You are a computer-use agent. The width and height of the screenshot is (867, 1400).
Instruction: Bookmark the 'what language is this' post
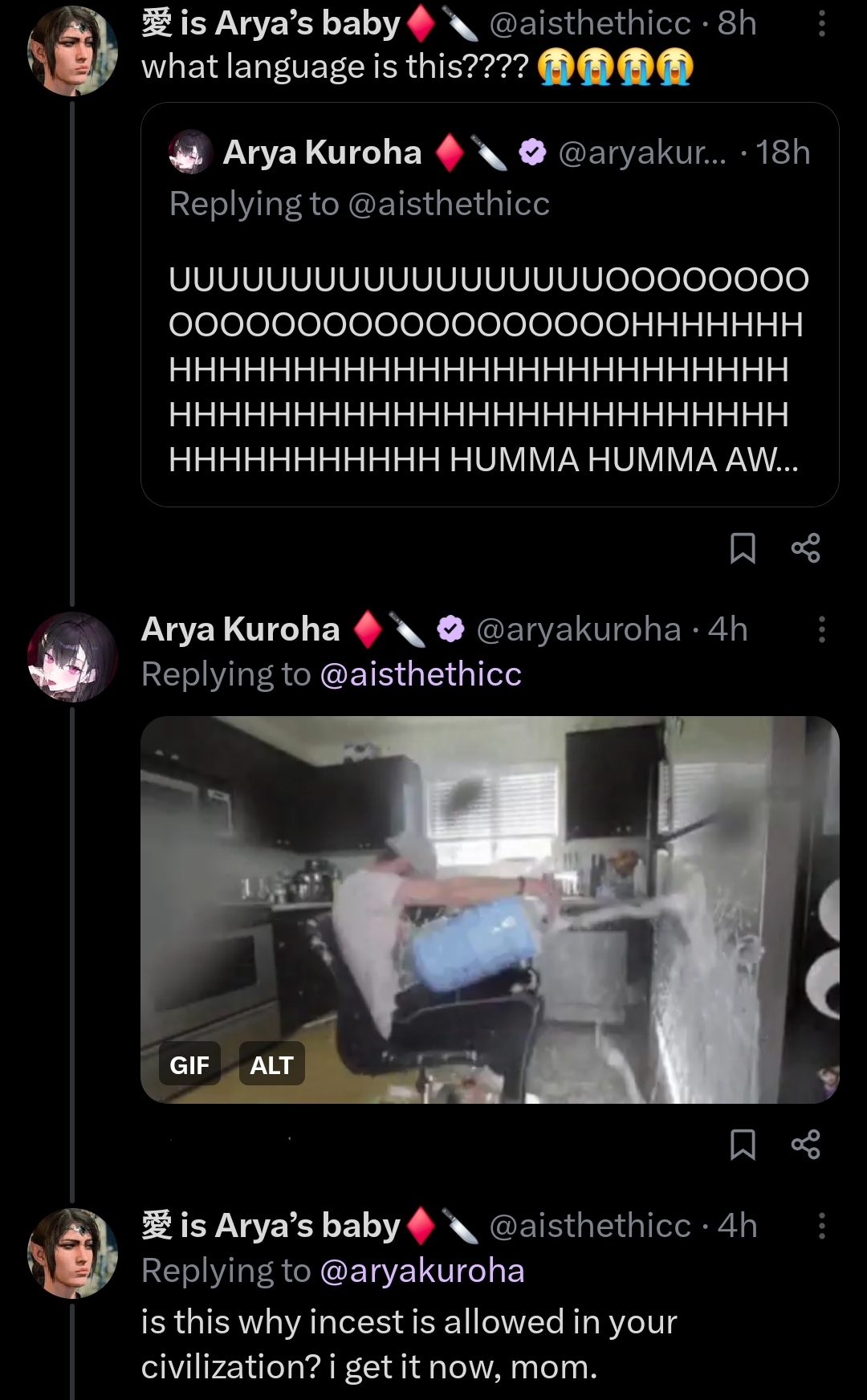743,548
